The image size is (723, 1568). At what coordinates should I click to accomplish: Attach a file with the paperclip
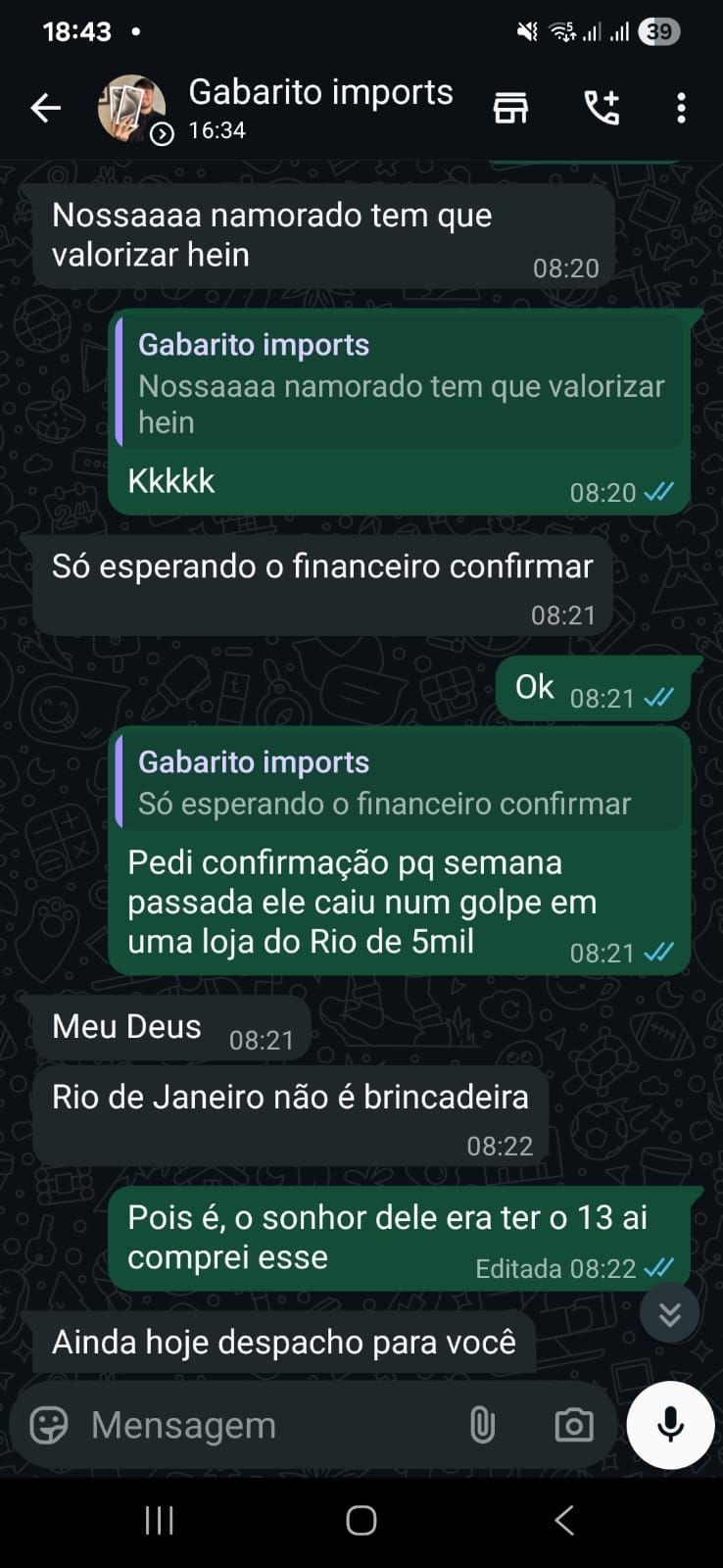click(x=482, y=1425)
